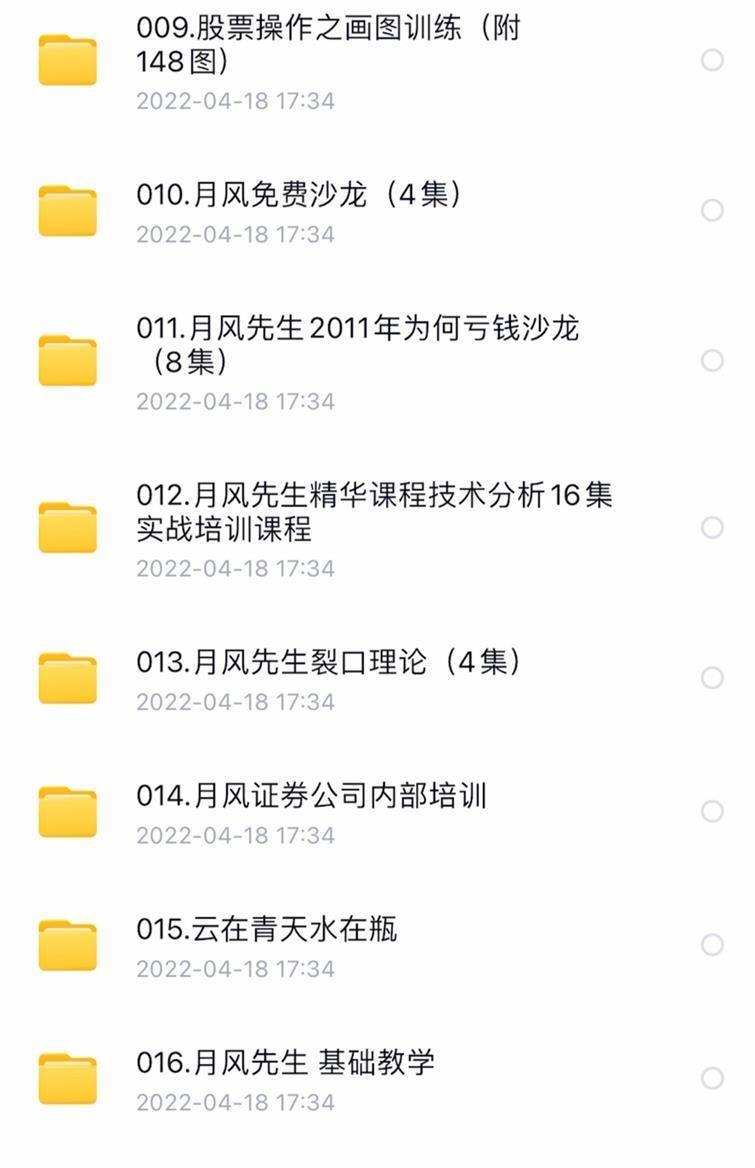Tick the selection circle for 016.月风先生 基础教学
This screenshot has height=1168, width=755.
tap(712, 1078)
